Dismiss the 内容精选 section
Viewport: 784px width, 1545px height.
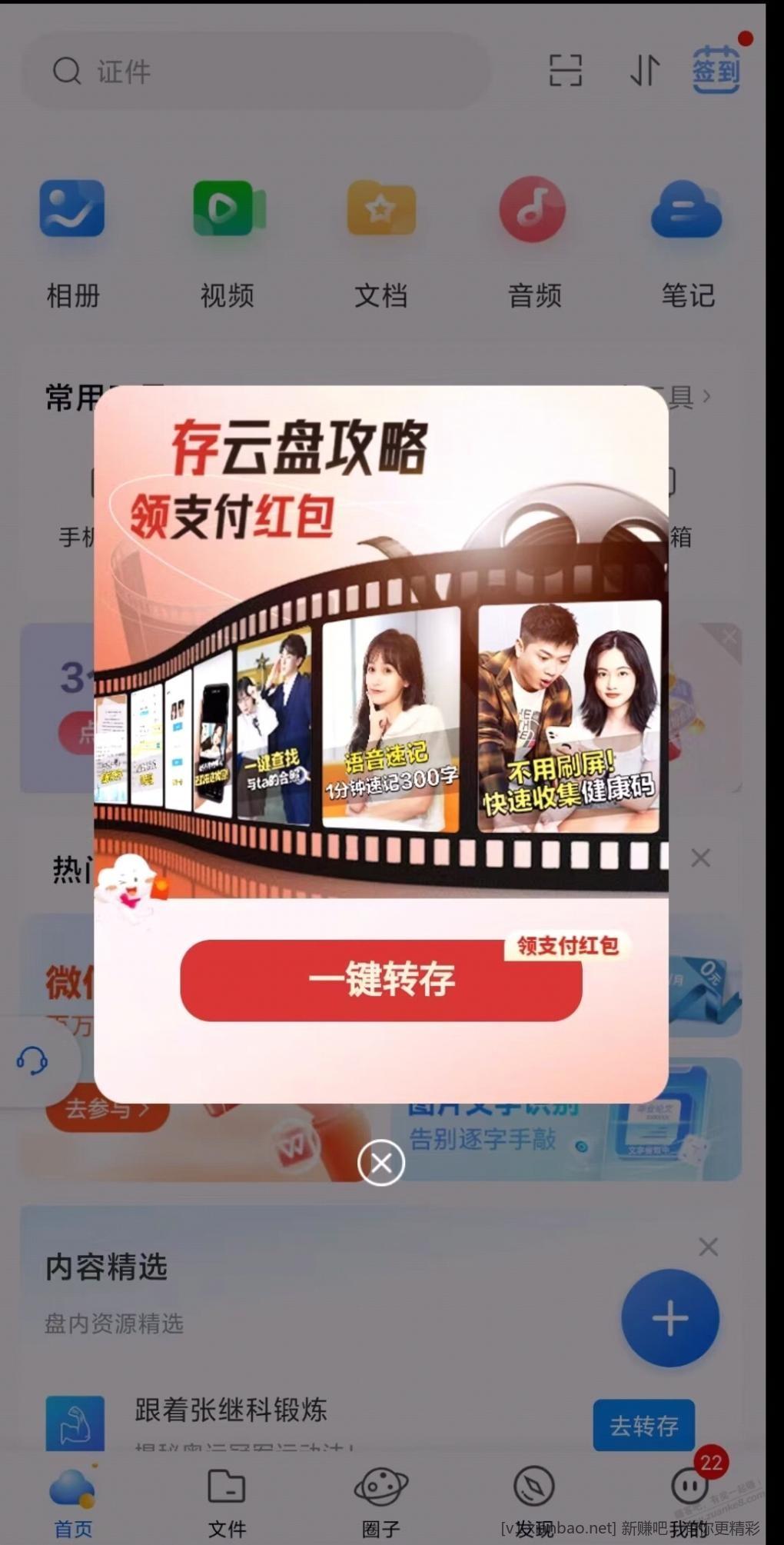pos(709,1247)
